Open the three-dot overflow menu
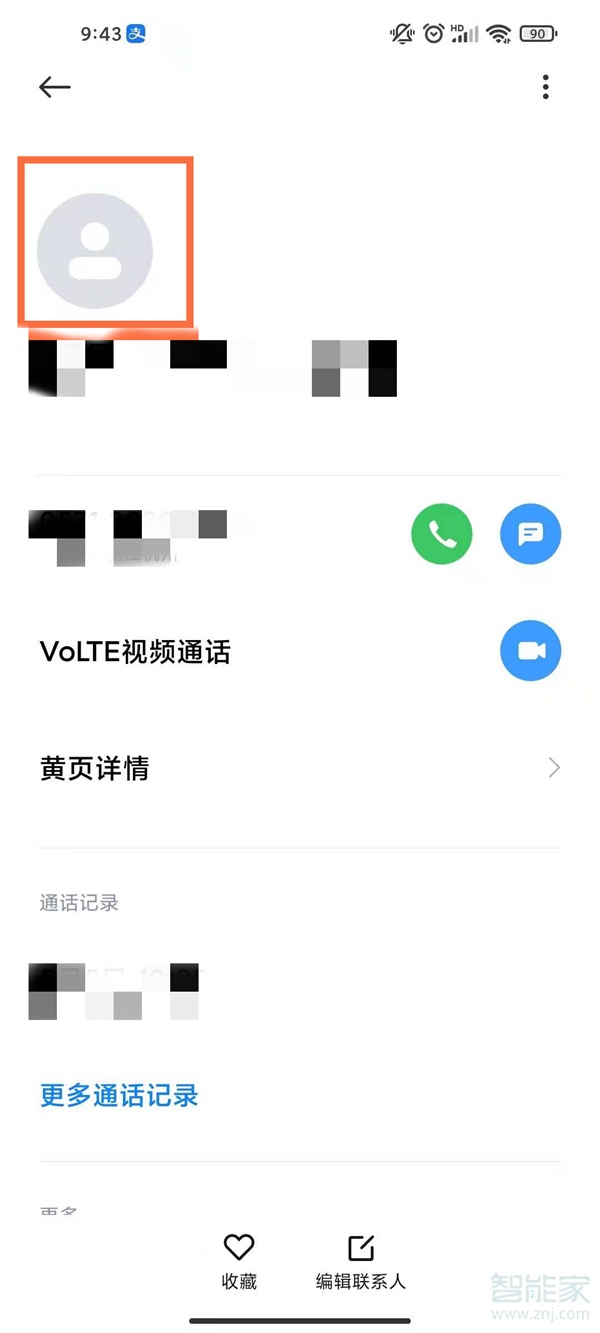Image resolution: width=600 pixels, height=1333 pixels. [x=545, y=87]
